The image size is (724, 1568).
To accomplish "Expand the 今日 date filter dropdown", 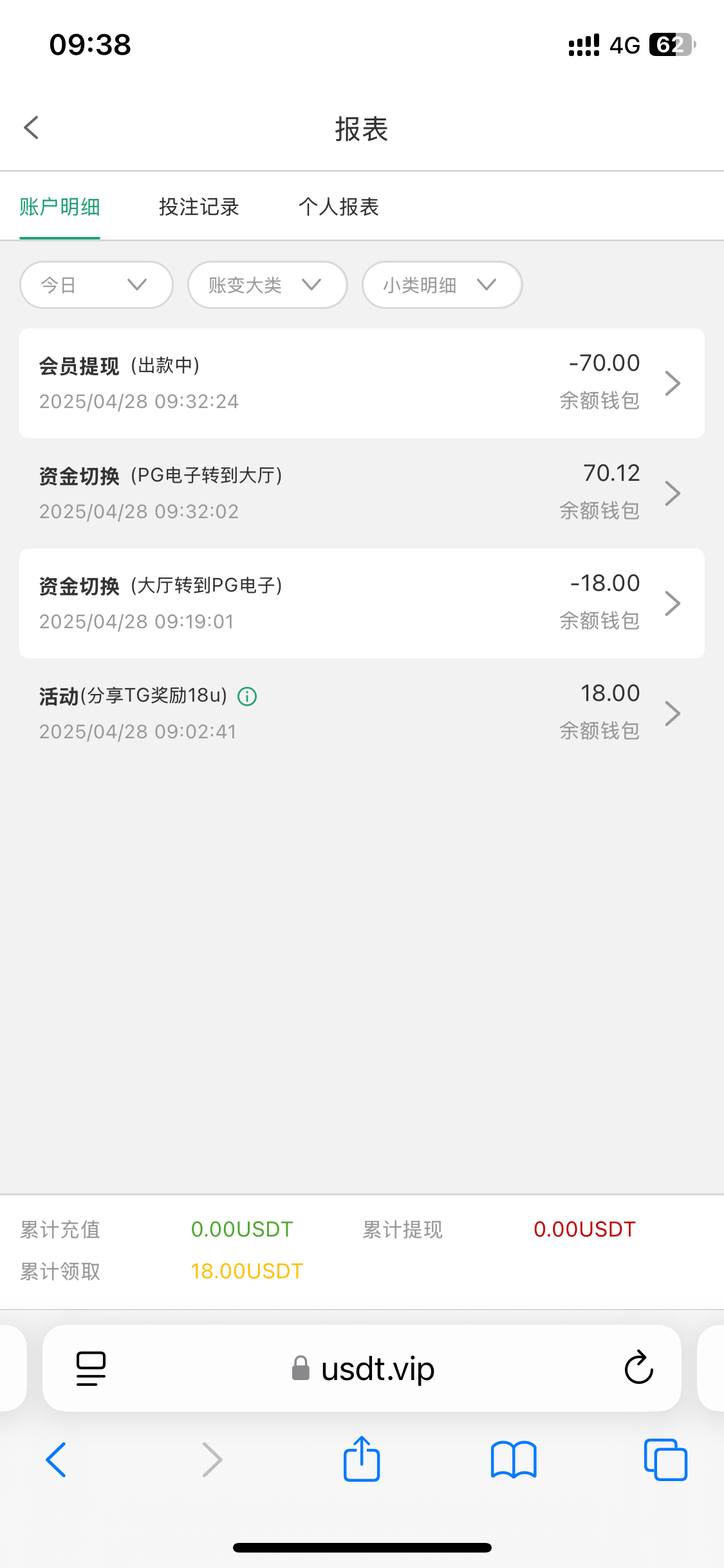I will coord(97,285).
